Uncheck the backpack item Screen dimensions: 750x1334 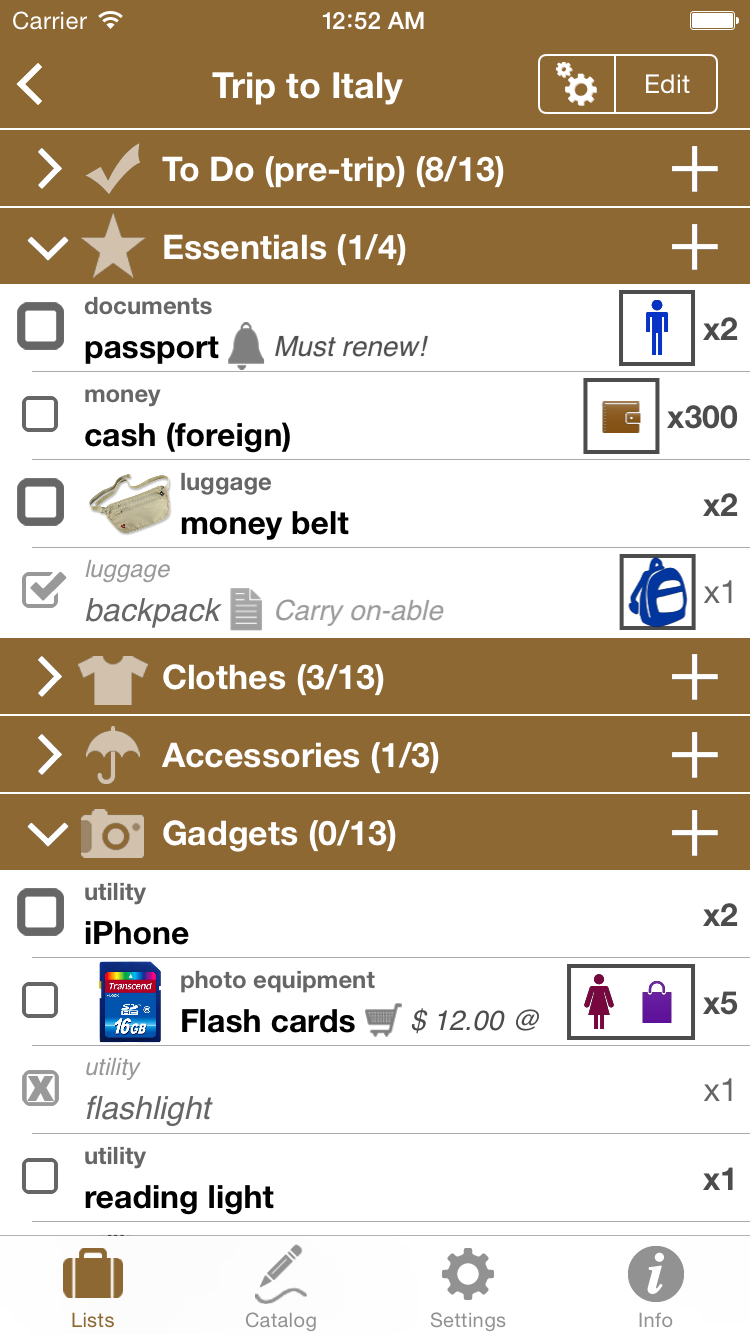pyautogui.click(x=43, y=591)
